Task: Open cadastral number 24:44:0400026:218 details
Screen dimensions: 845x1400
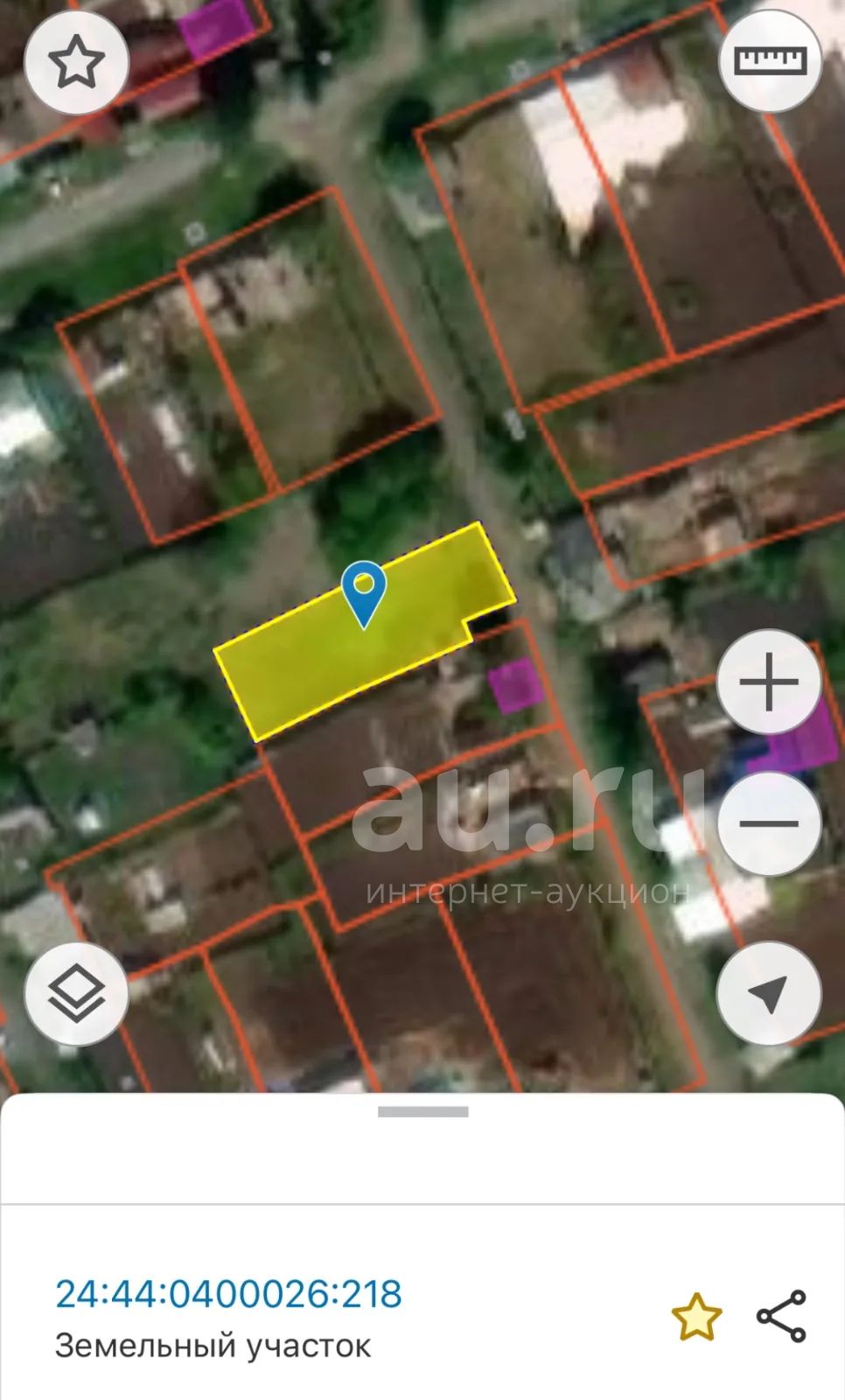Action: click(228, 1293)
